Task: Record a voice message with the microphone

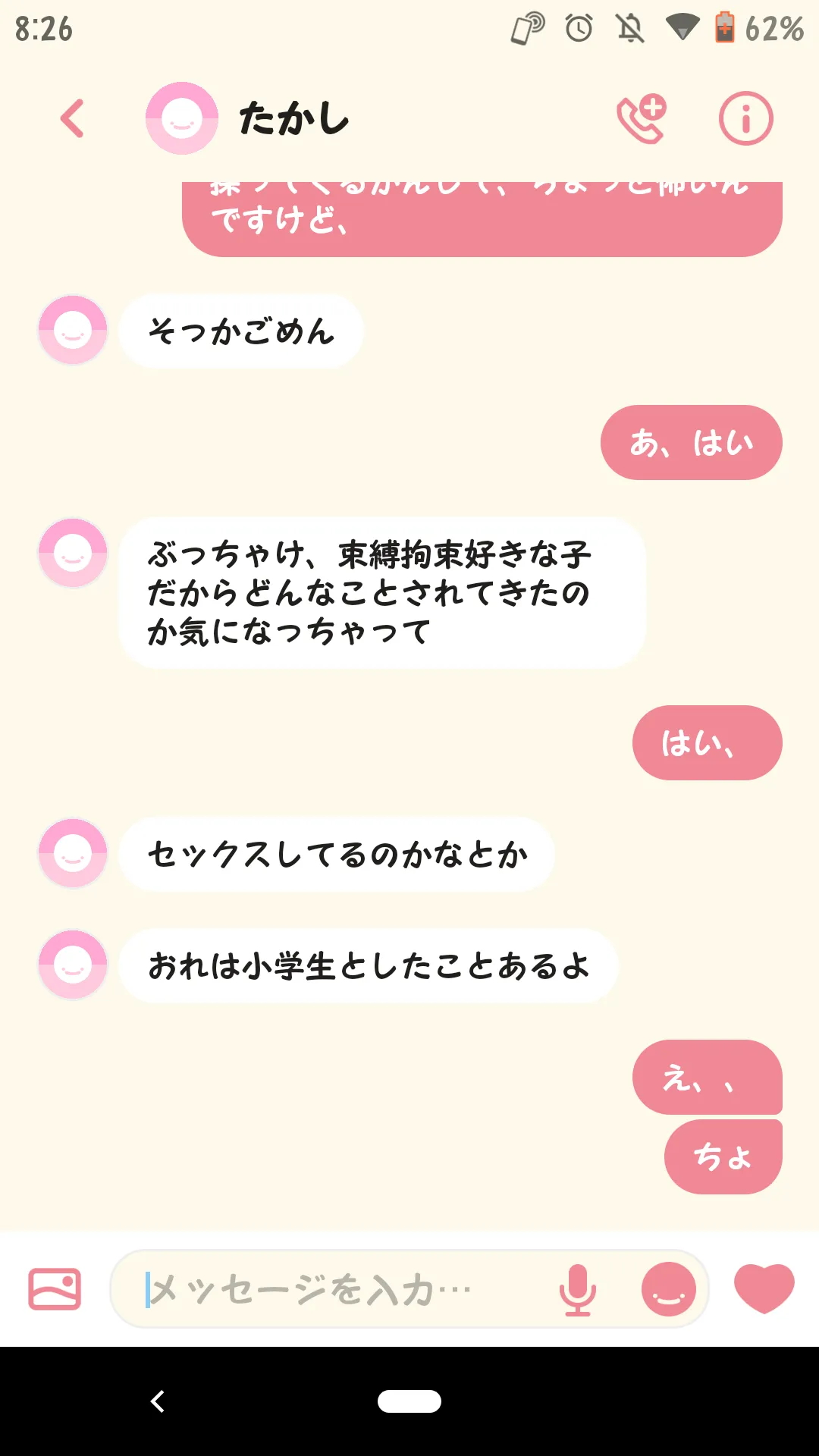Action: (x=578, y=1289)
